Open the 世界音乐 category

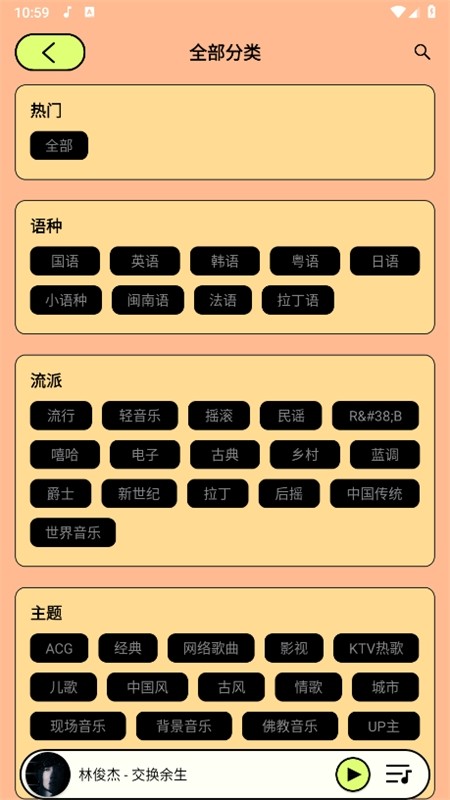coord(73,533)
